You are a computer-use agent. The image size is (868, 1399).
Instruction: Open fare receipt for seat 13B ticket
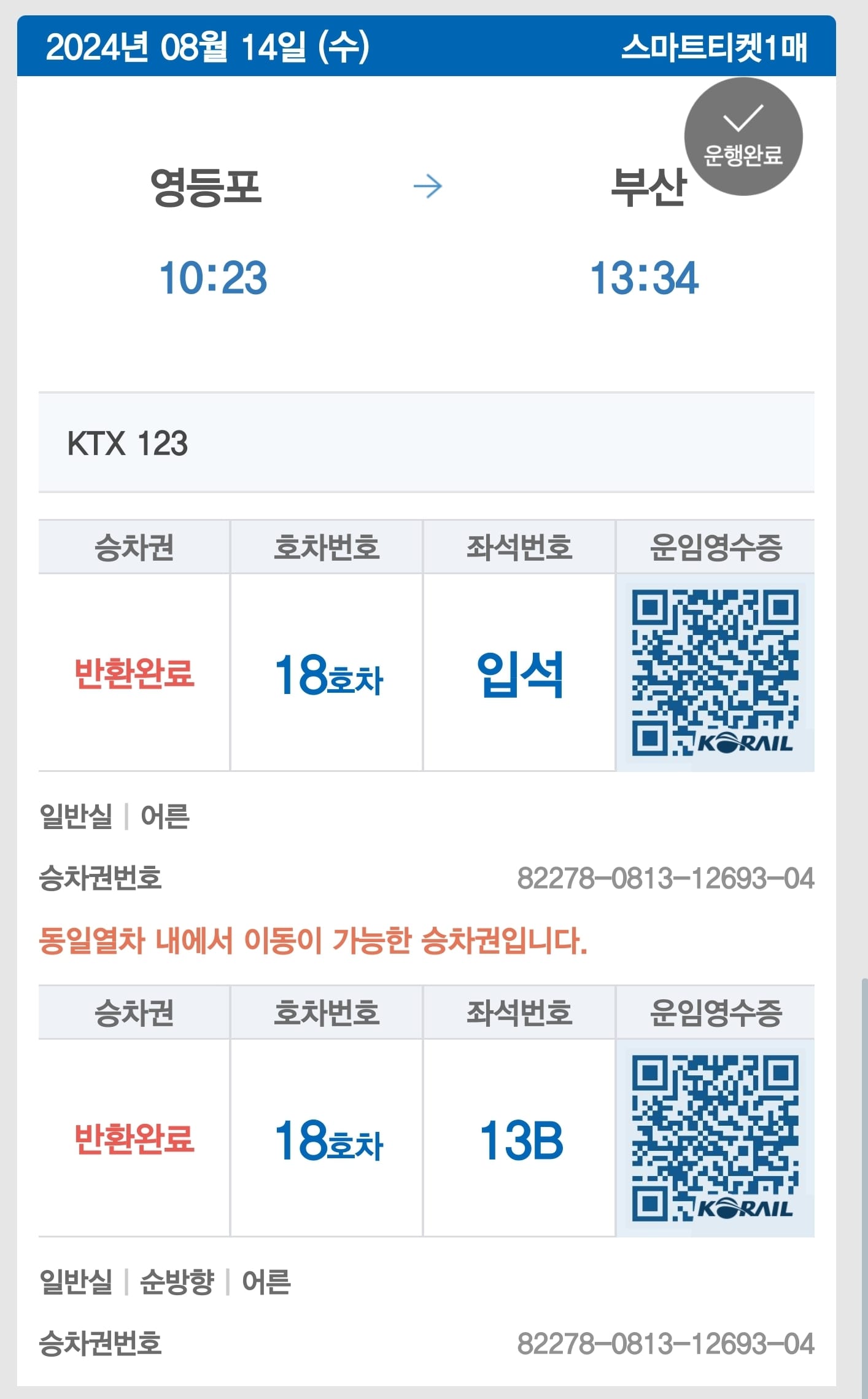click(x=715, y=1138)
